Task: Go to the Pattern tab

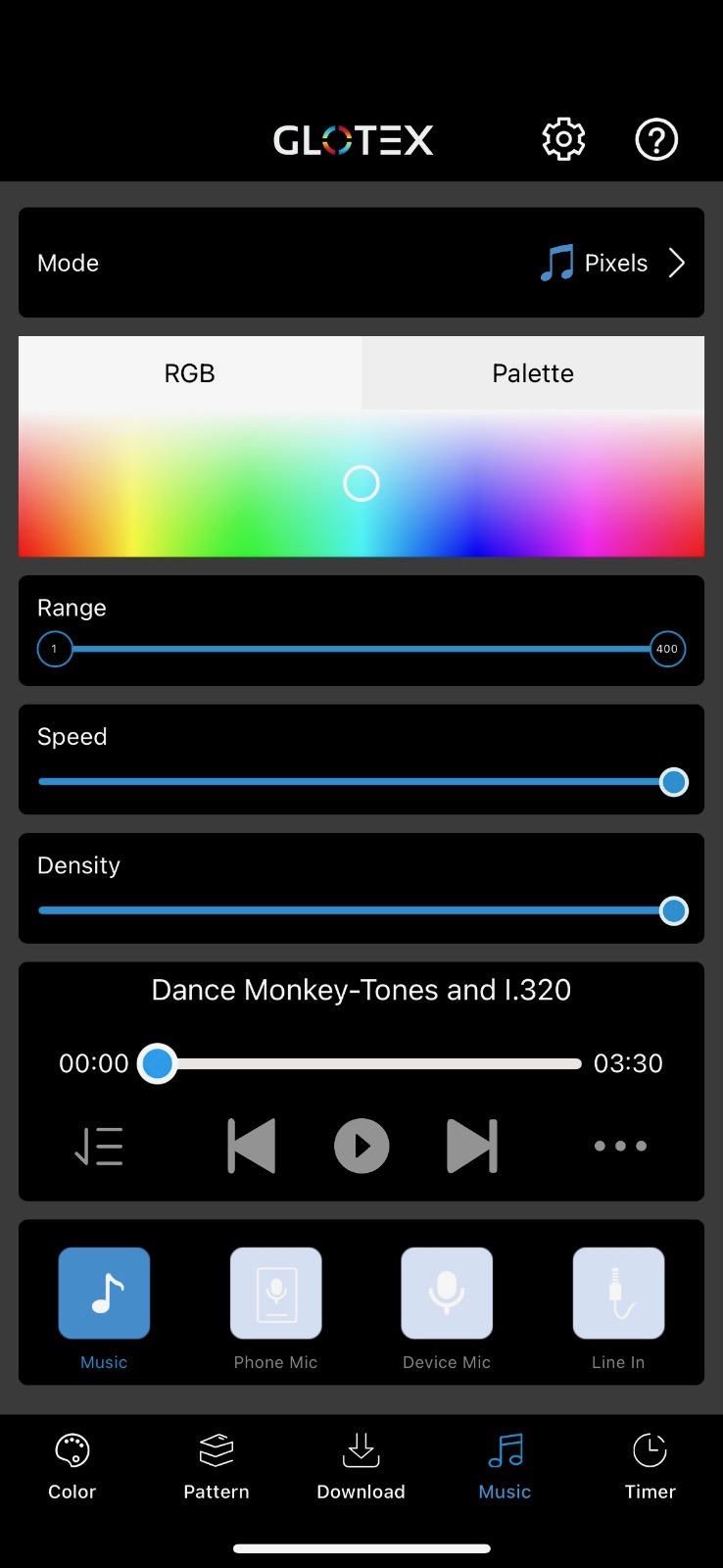Action: pos(217,1466)
